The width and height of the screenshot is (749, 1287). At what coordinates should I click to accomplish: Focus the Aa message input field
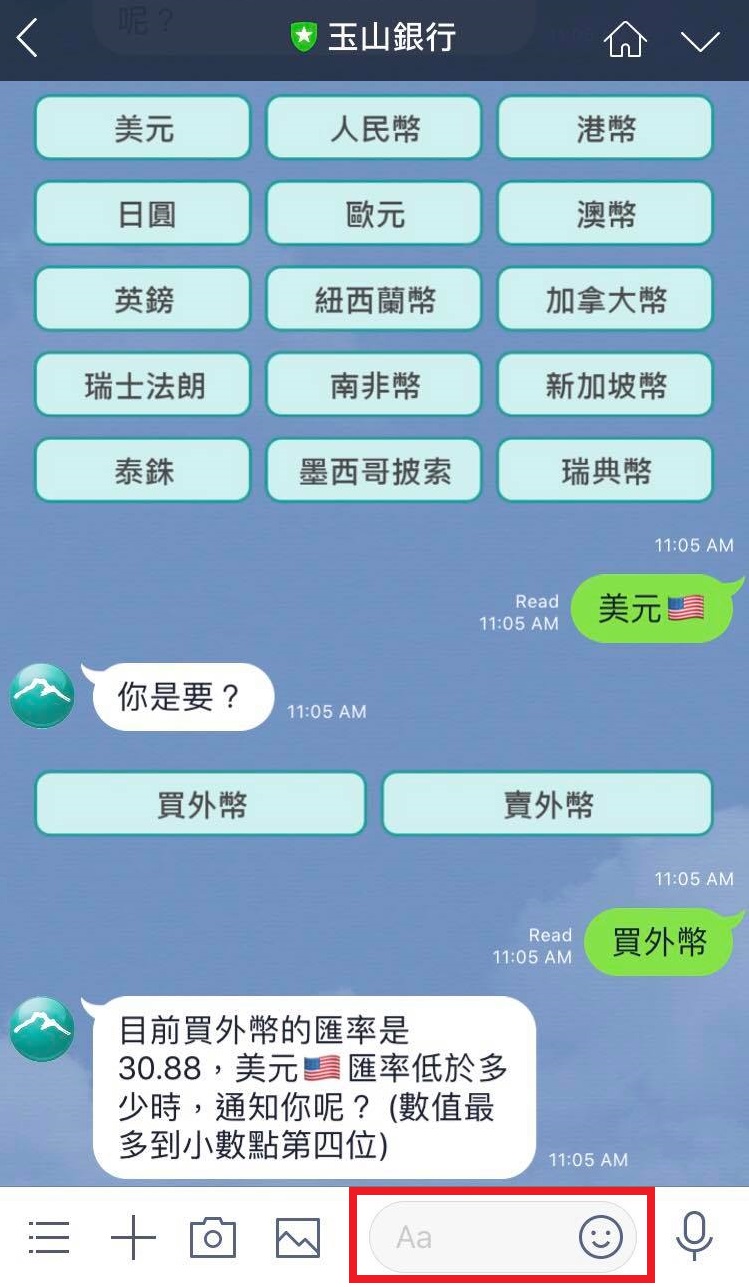pos(470,1237)
